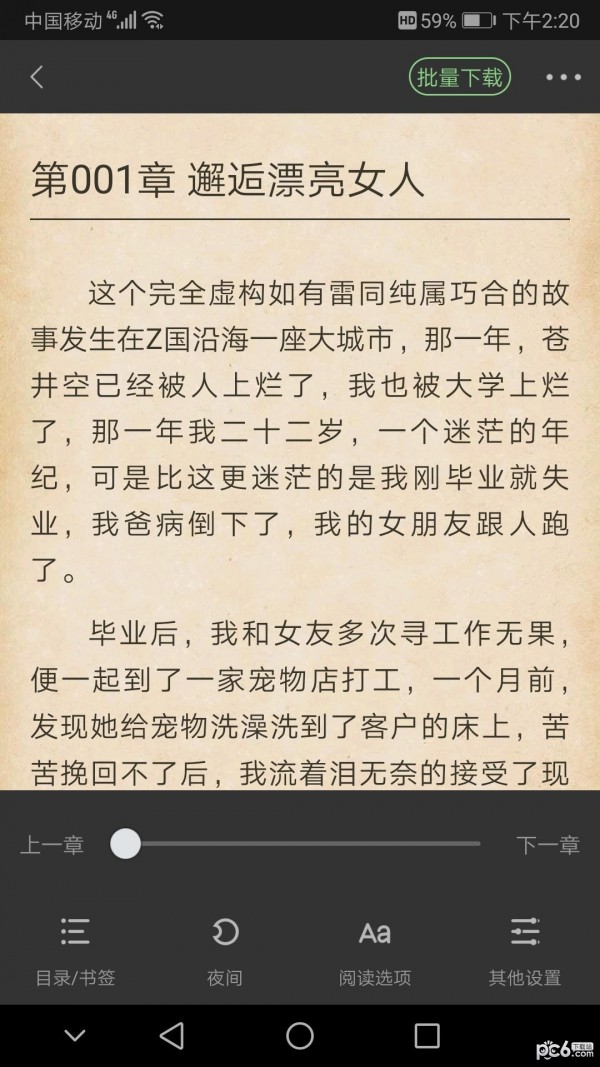The width and height of the screenshot is (600, 1067).
Task: Open the recent apps square button
Action: tap(427, 1036)
